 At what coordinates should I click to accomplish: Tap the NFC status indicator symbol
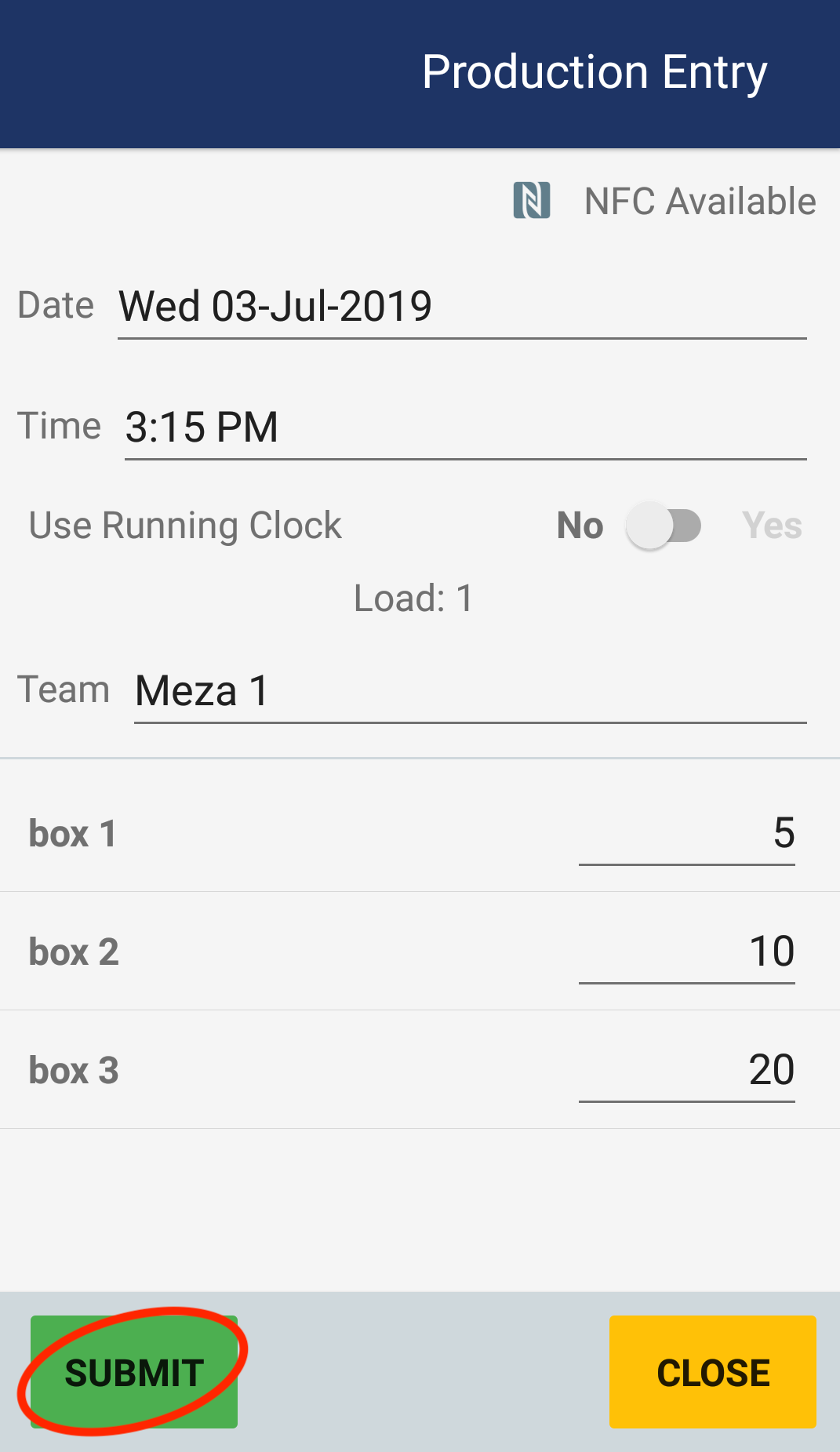click(x=532, y=202)
